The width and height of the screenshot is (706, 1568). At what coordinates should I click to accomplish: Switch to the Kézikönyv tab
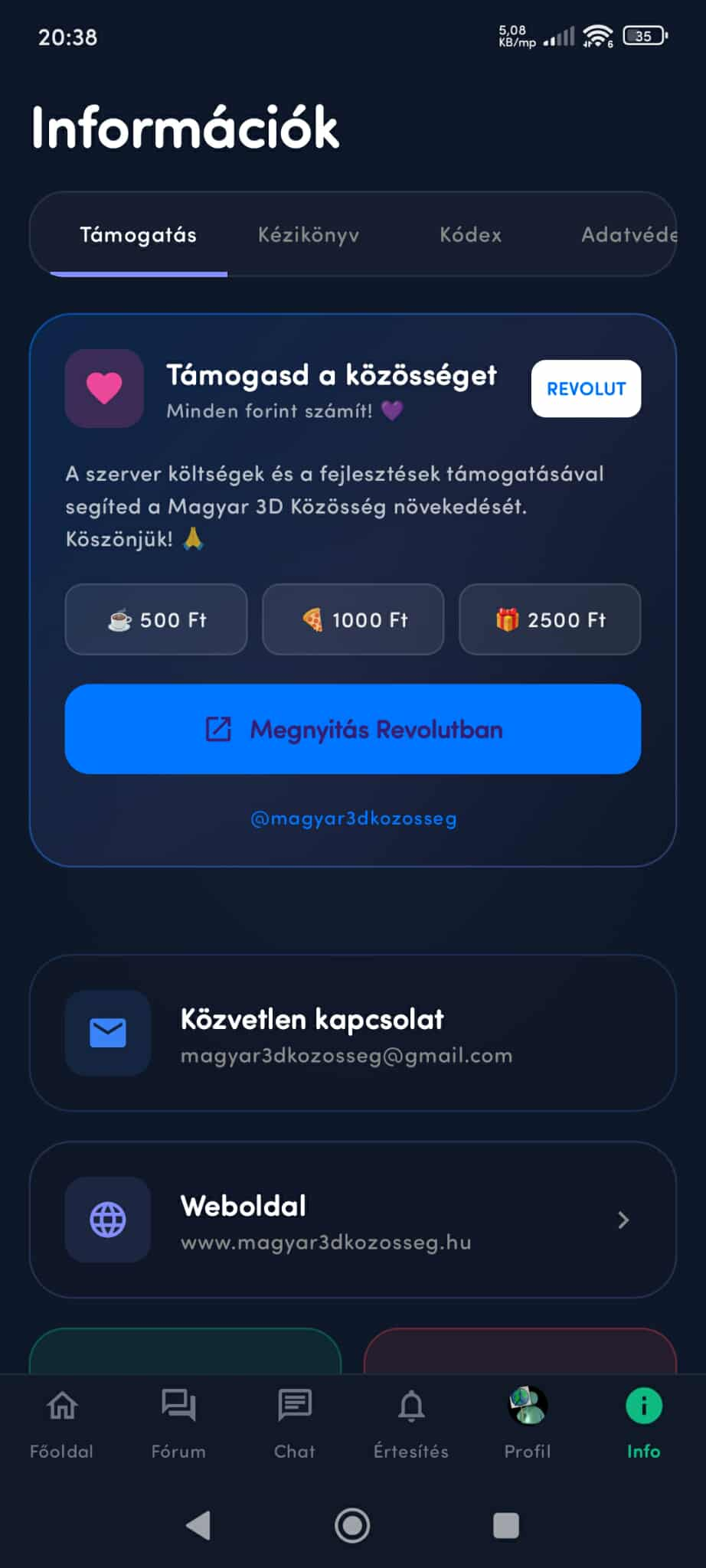pos(308,235)
